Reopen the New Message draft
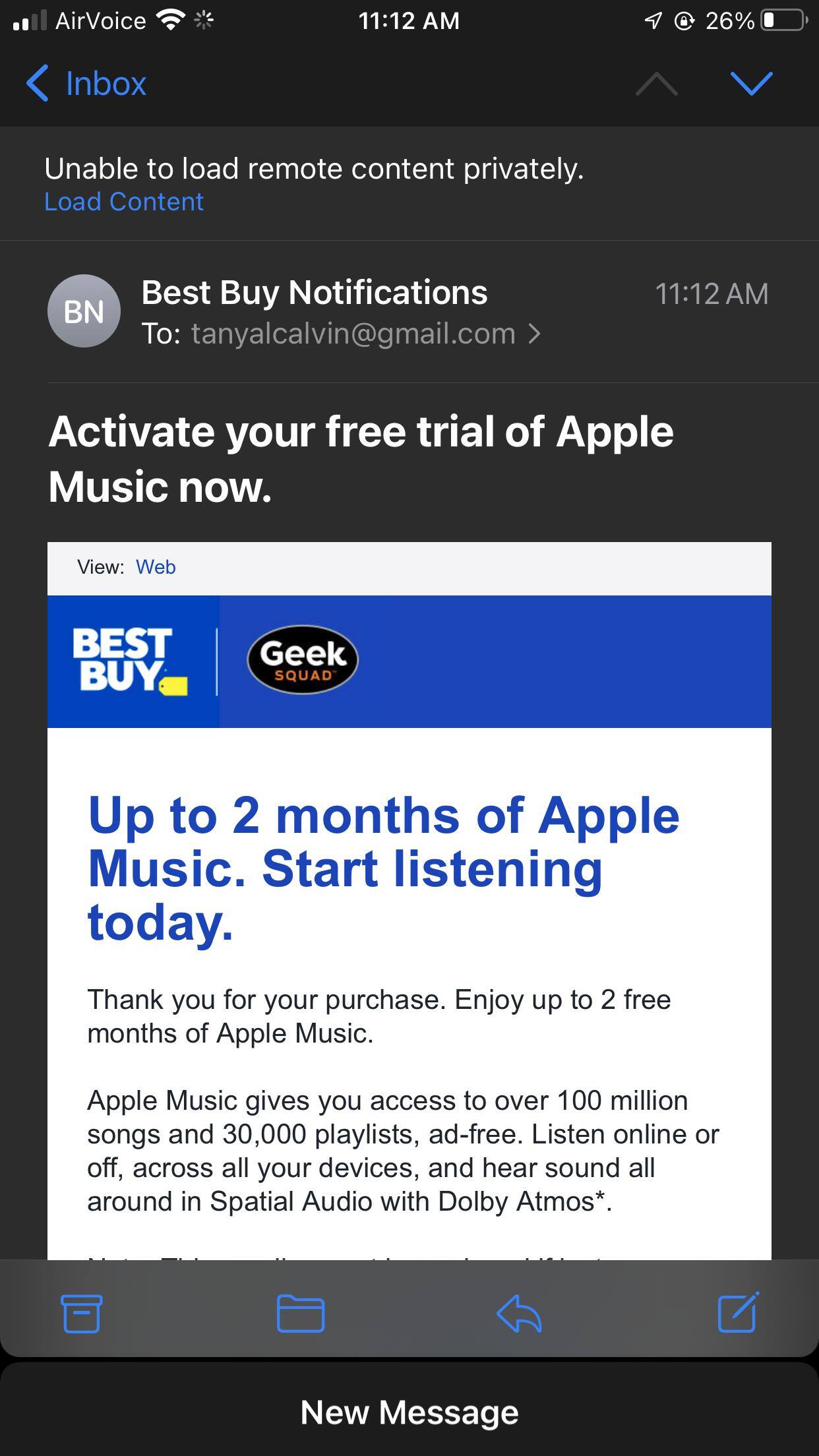Screen dimensions: 819x1456 [x=409, y=1412]
